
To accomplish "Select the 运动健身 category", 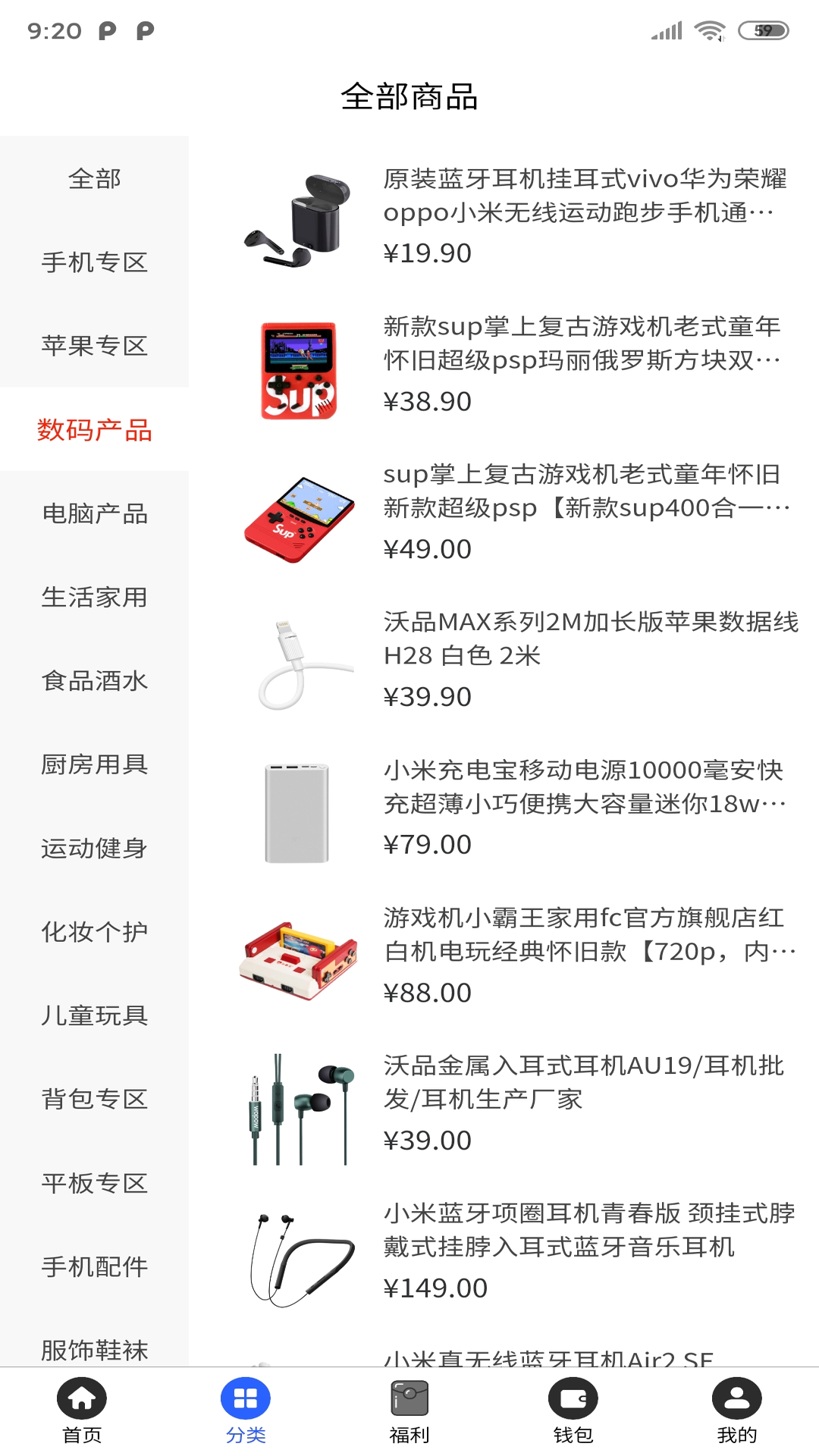I will pos(94,848).
